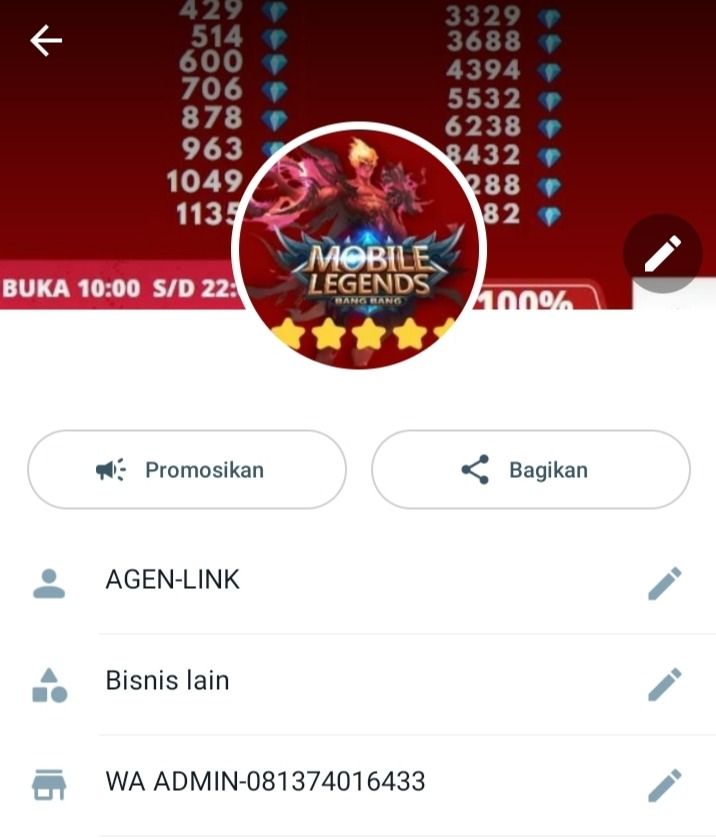Edit the cover photo with the pencil button

tap(662, 254)
